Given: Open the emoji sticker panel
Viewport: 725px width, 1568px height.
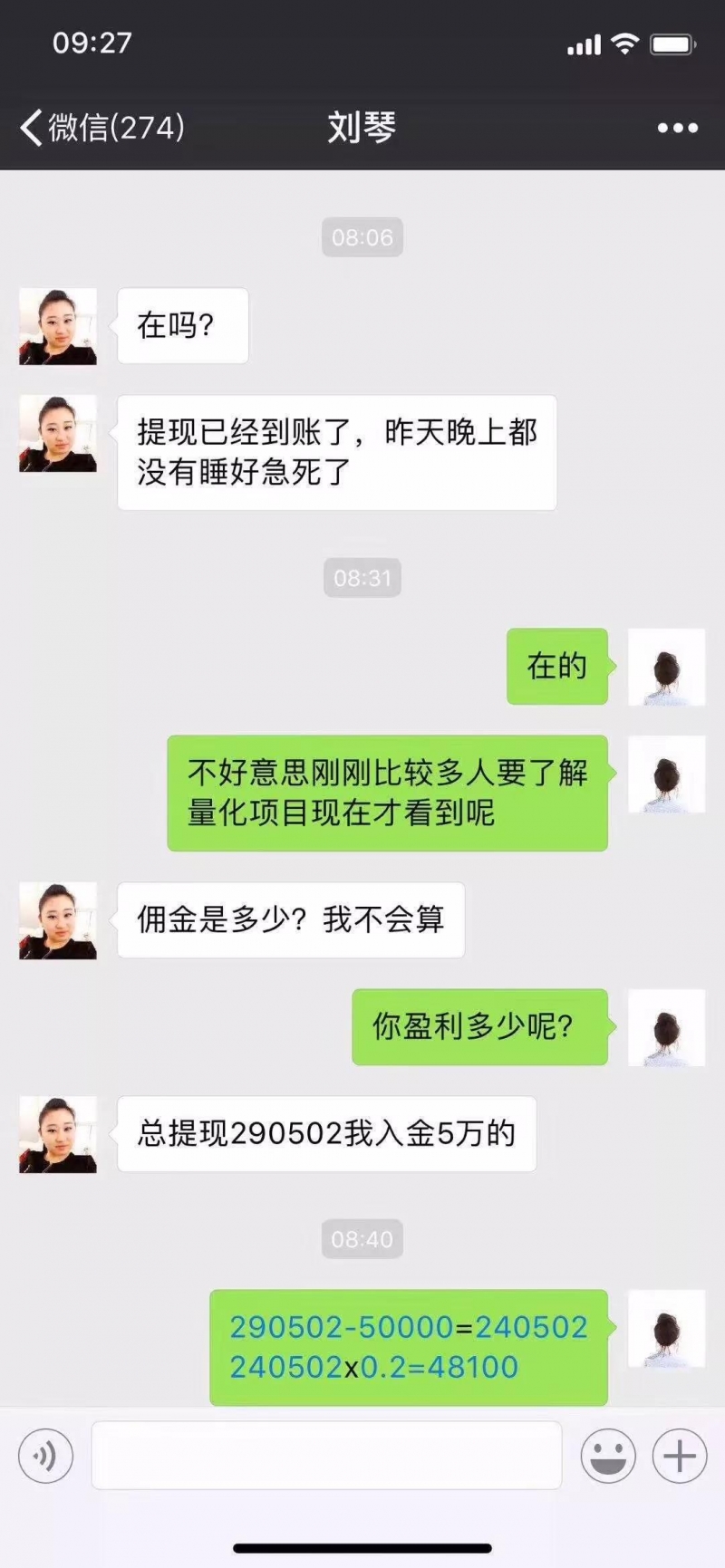Looking at the screenshot, I should (x=608, y=1456).
